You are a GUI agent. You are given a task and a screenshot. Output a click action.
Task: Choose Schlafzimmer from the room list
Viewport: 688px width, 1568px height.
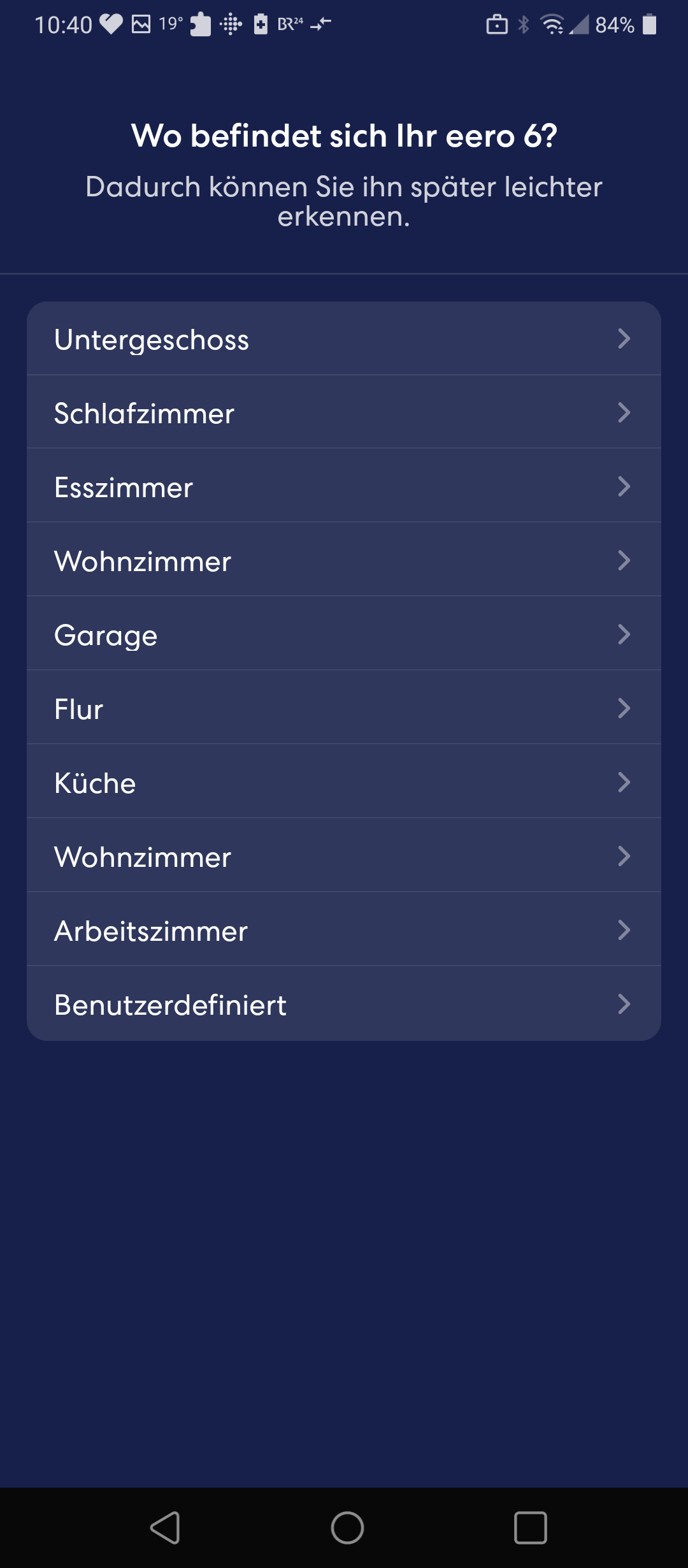(x=343, y=413)
